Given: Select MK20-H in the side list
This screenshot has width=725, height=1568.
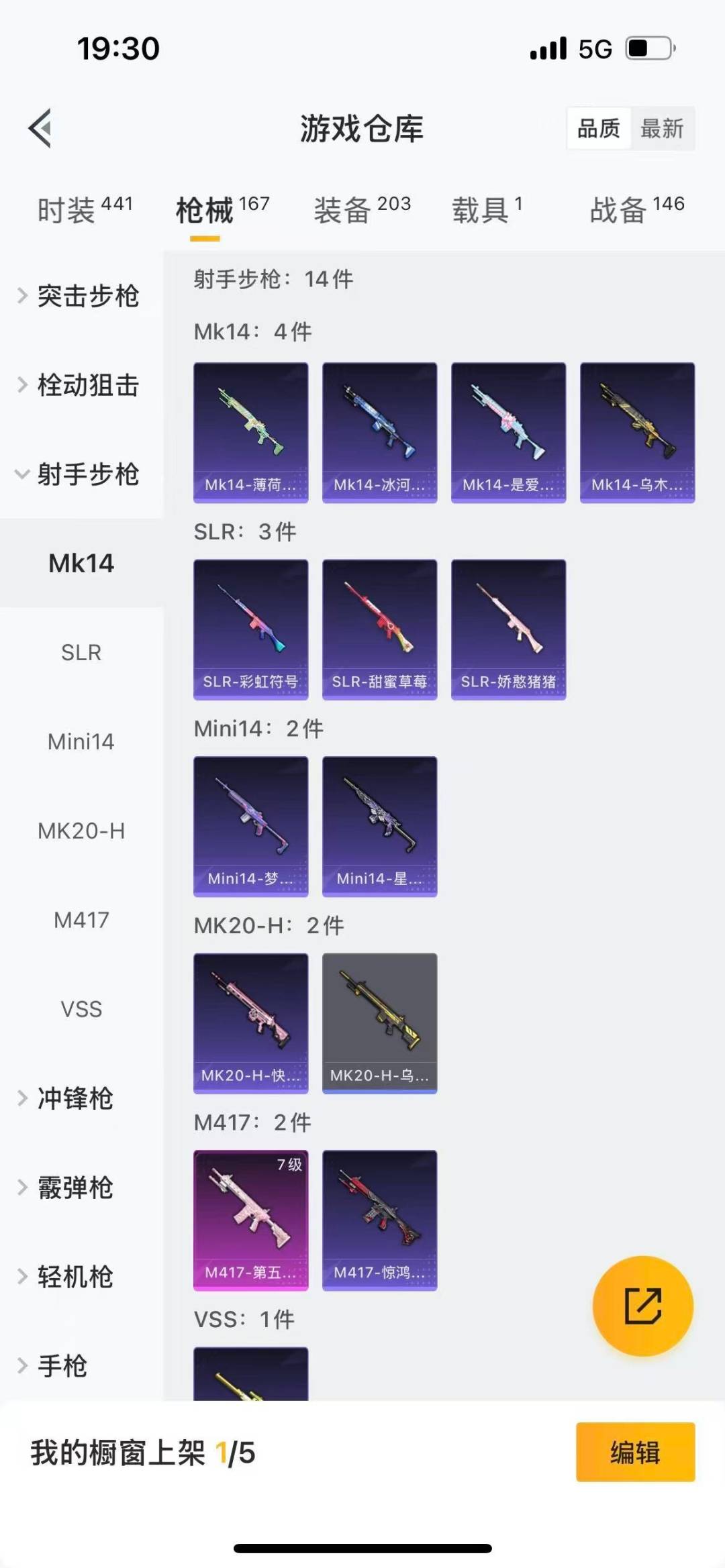Looking at the screenshot, I should pyautogui.click(x=81, y=831).
